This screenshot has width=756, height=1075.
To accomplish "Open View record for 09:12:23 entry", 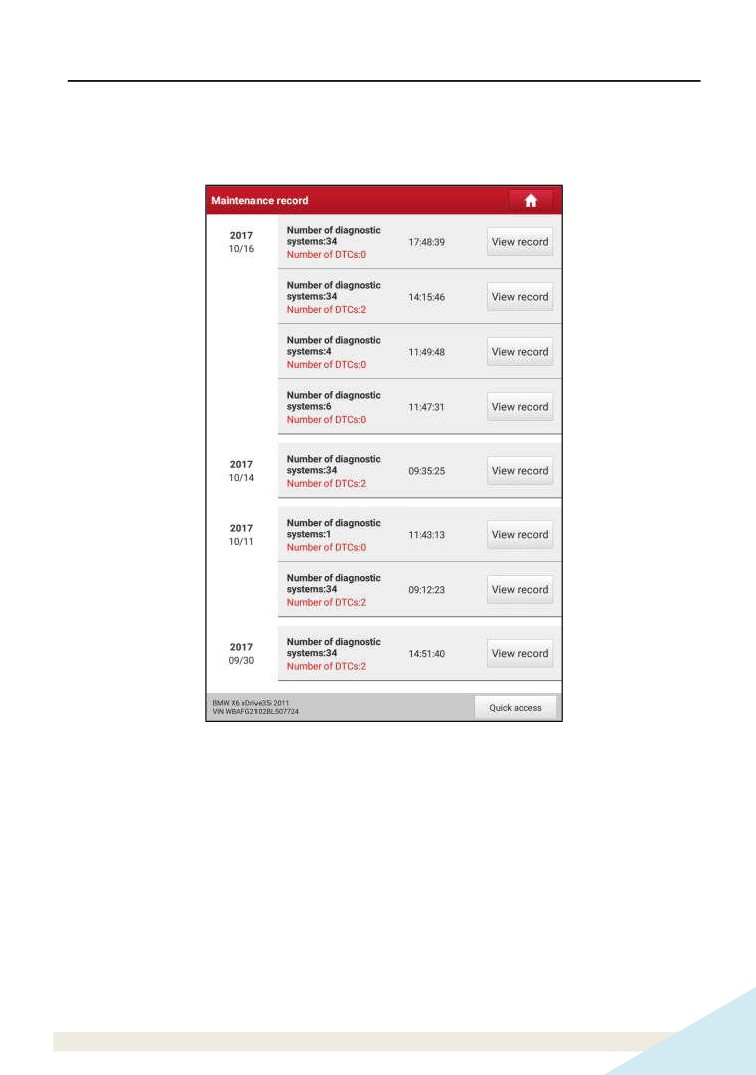I will (x=520, y=590).
